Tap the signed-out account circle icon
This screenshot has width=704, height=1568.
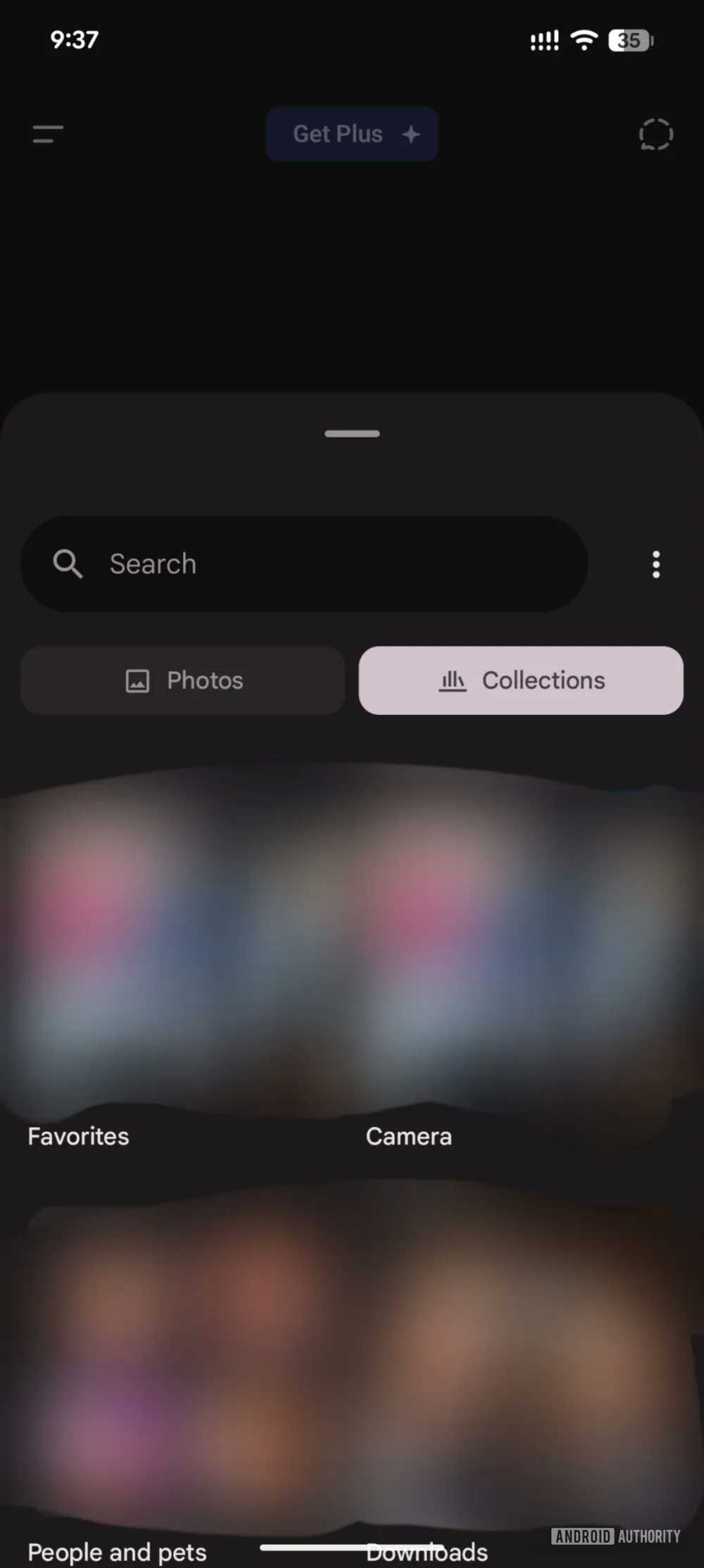(655, 135)
